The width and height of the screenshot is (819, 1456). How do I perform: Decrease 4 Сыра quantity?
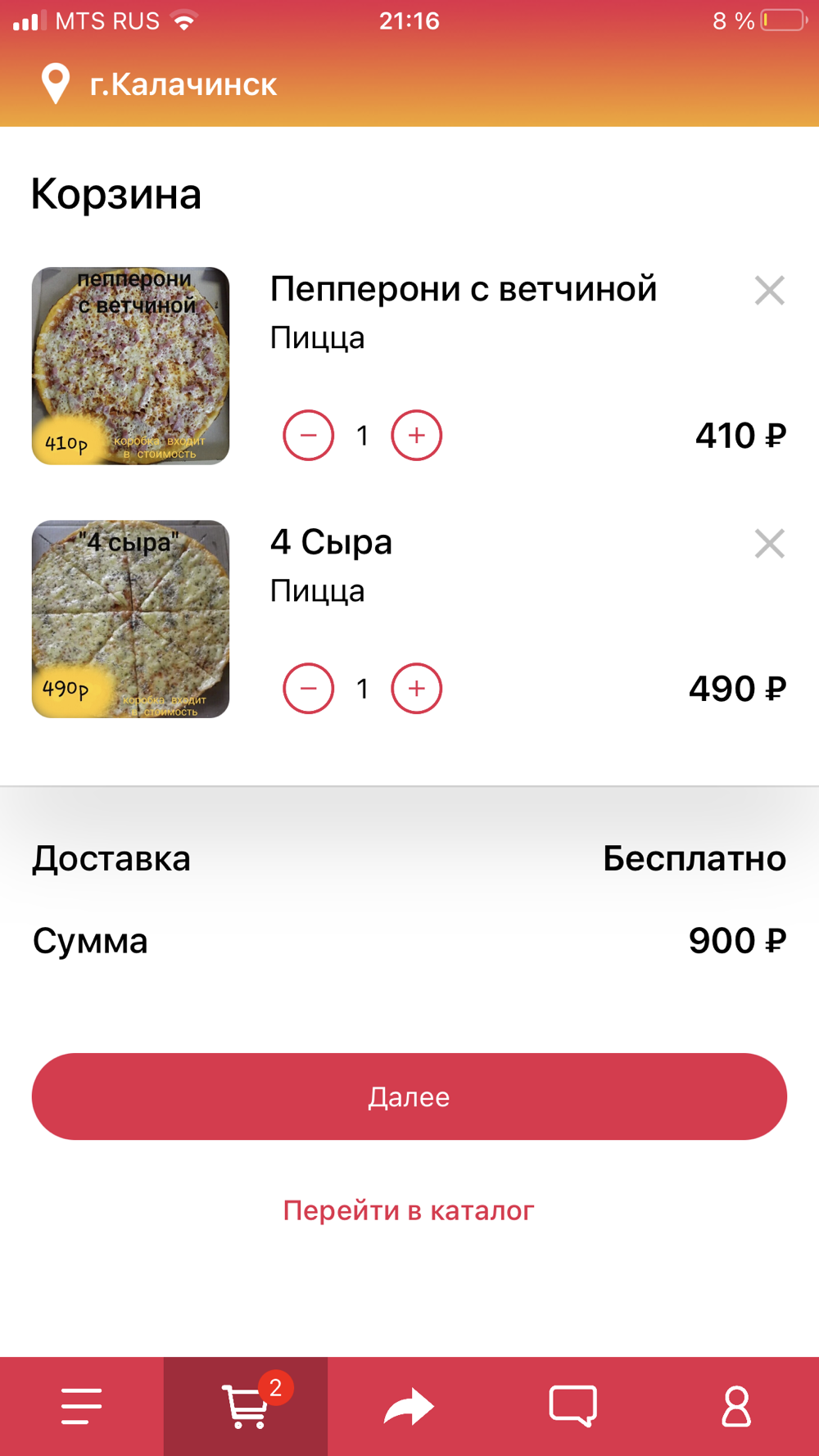(309, 689)
